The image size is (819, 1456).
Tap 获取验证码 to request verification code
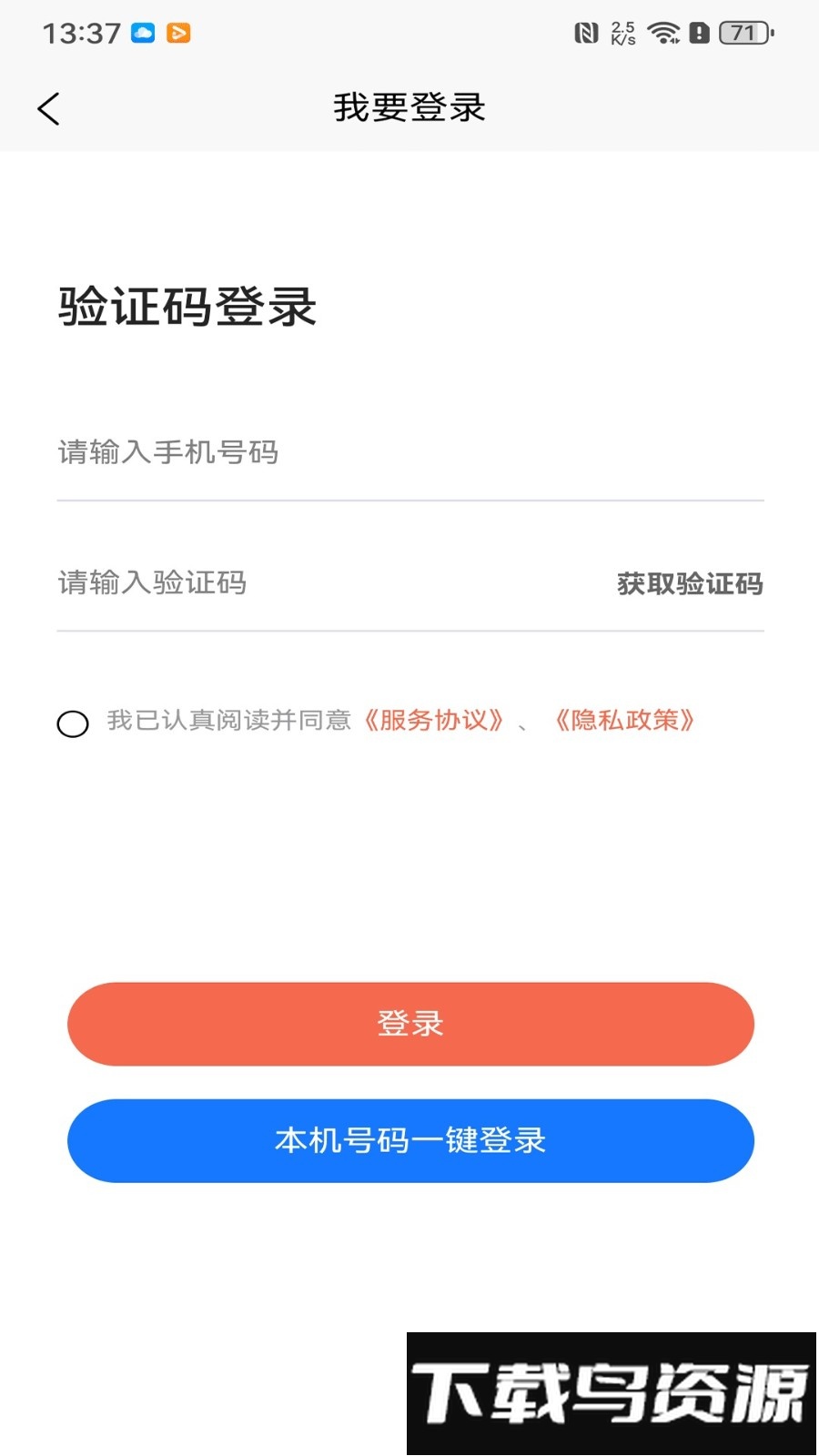[690, 585]
